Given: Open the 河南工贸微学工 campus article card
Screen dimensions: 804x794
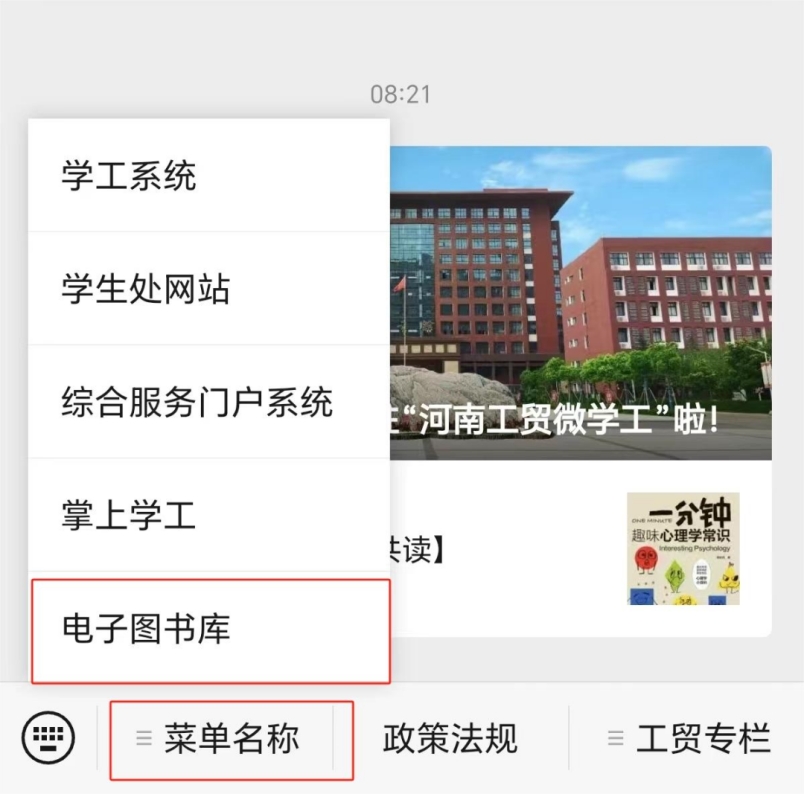Looking at the screenshot, I should (x=580, y=300).
